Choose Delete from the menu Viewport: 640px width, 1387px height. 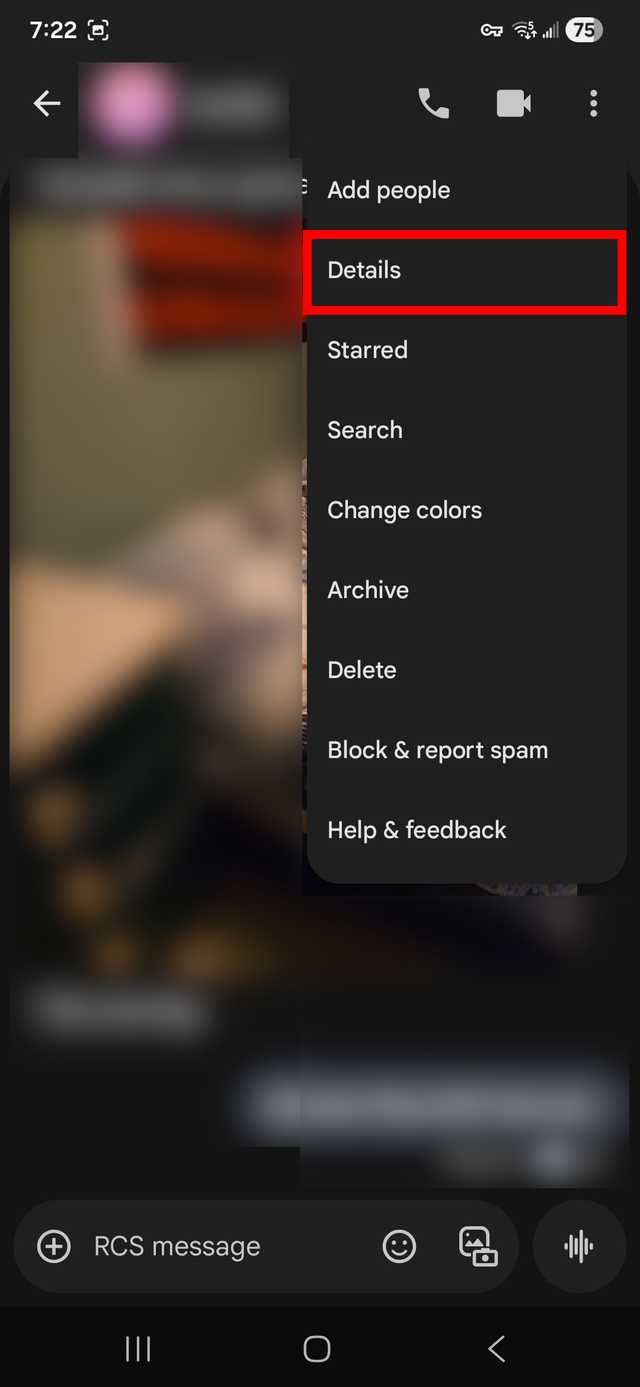362,670
